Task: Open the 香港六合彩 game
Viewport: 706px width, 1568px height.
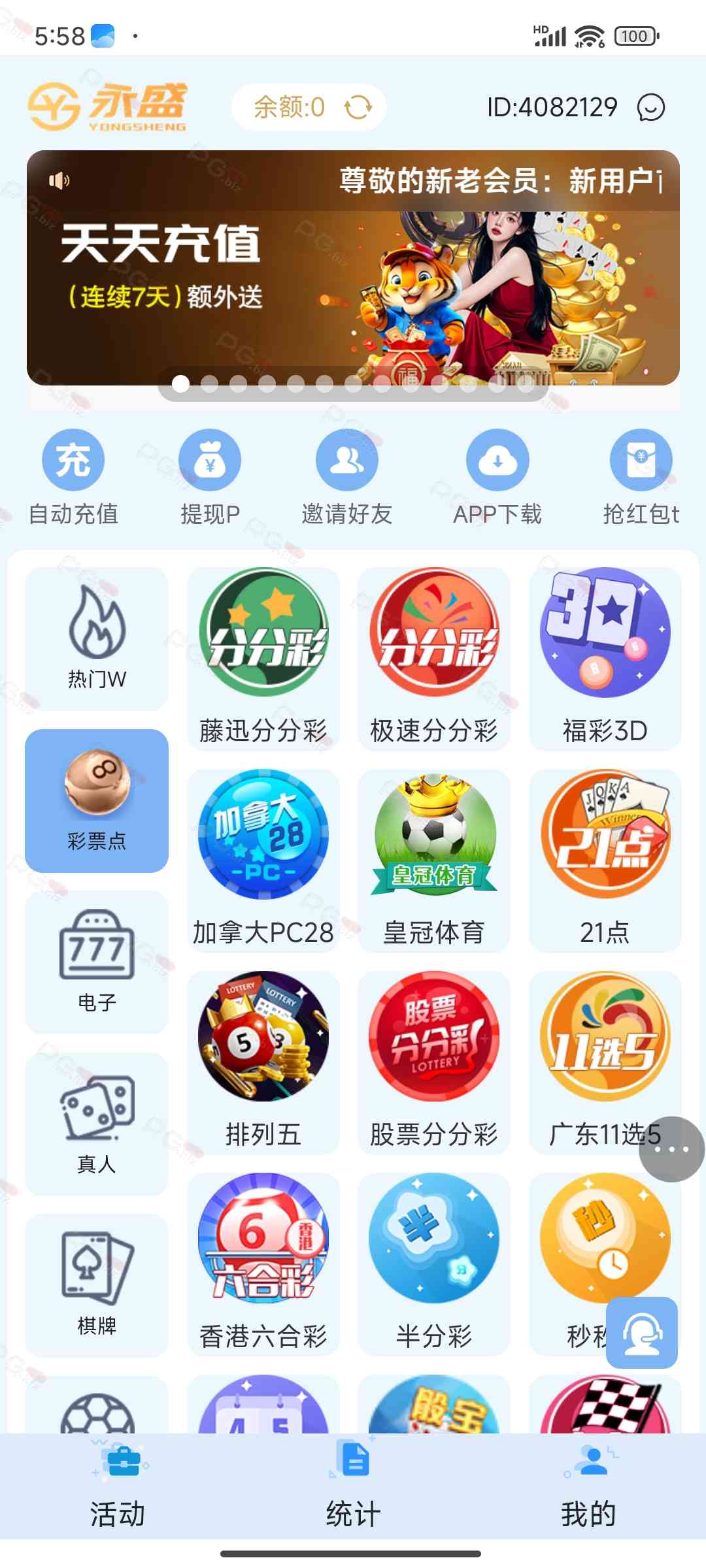Action: click(x=263, y=1264)
